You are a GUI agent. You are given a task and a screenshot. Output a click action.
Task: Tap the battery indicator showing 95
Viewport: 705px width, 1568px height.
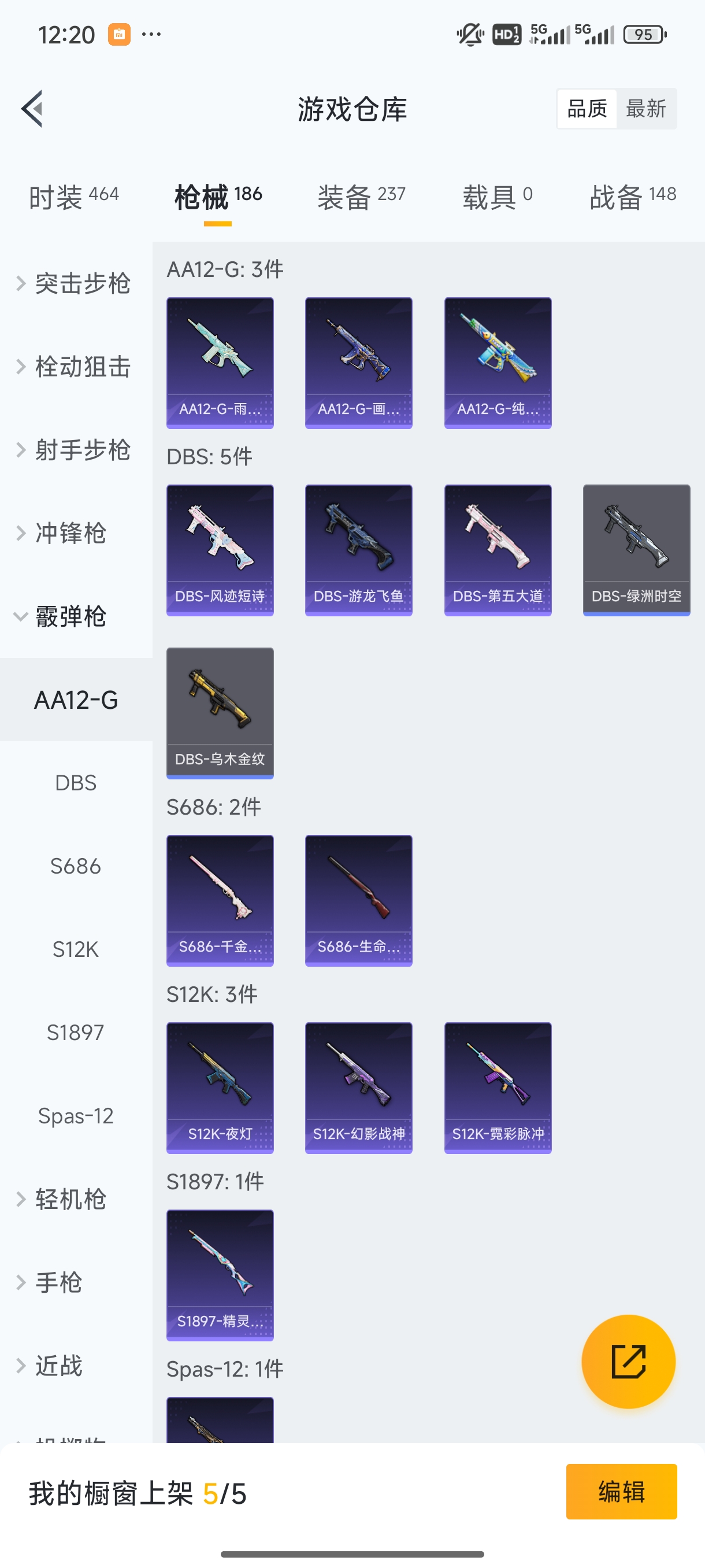click(645, 34)
